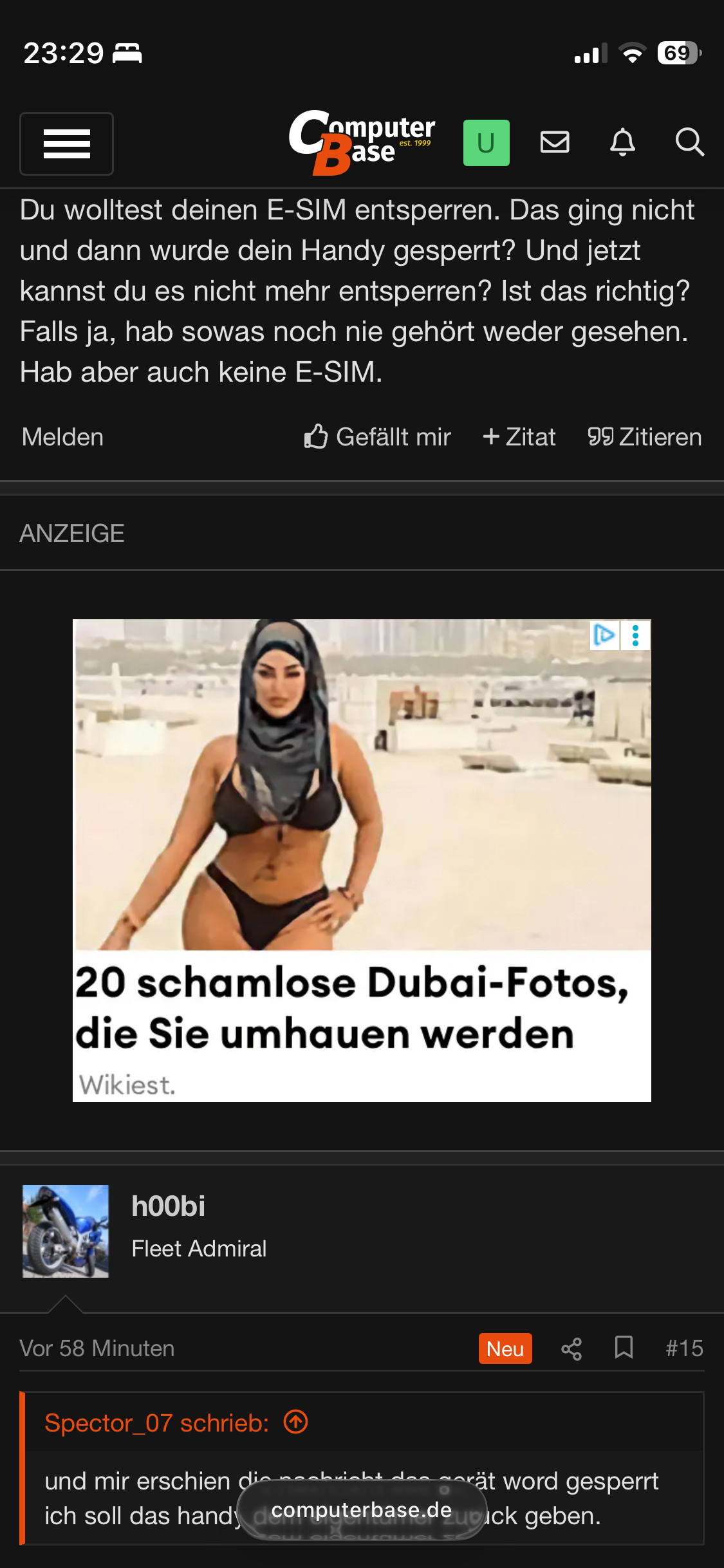Like the post with Gefällt mir
The width and height of the screenshot is (724, 1568).
[x=378, y=437]
